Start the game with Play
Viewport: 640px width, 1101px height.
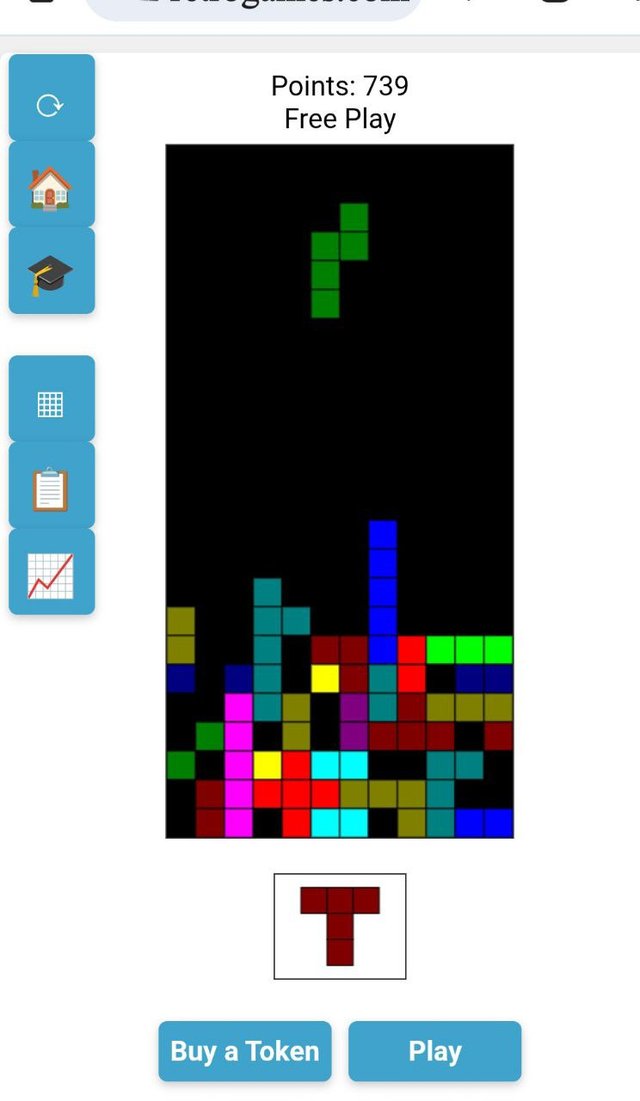click(x=434, y=1051)
